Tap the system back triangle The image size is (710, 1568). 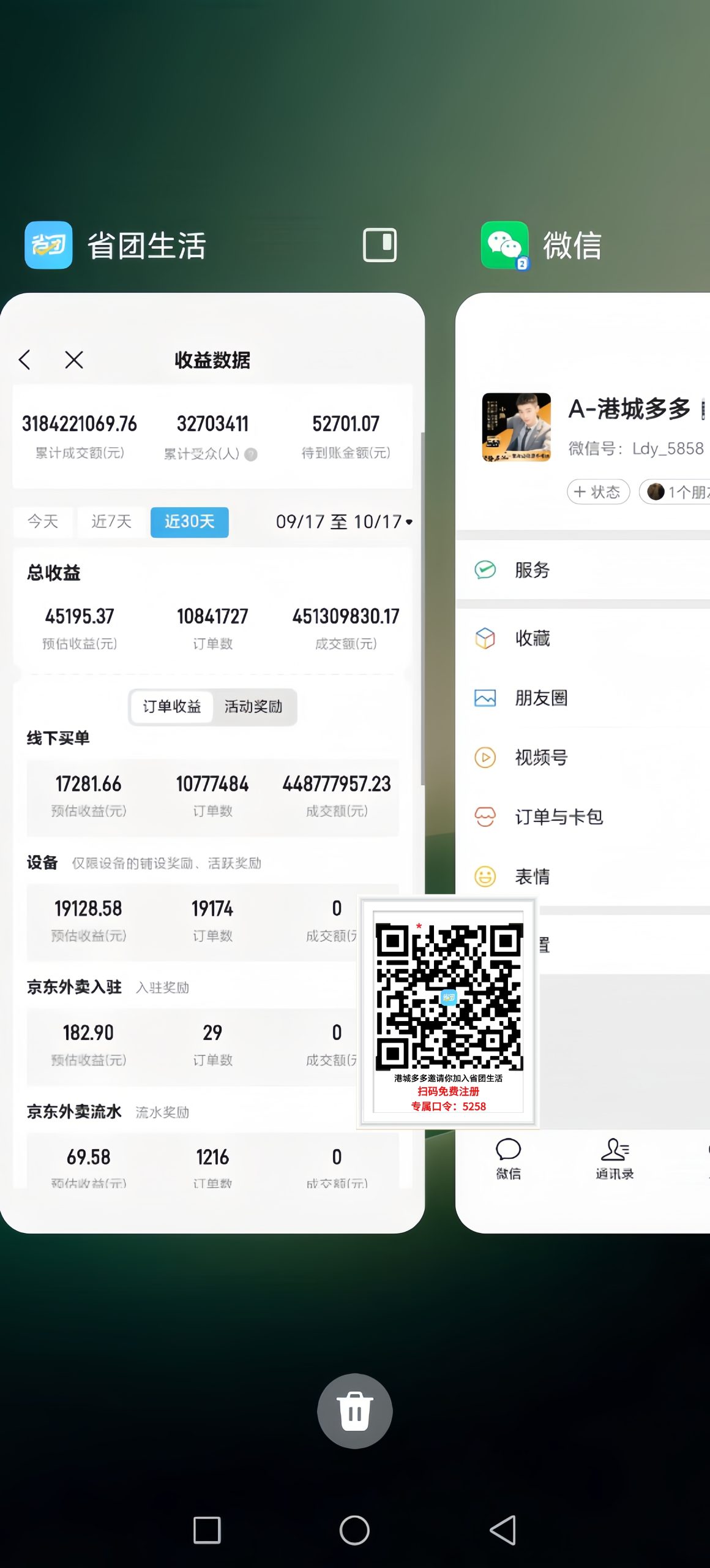(x=503, y=1530)
